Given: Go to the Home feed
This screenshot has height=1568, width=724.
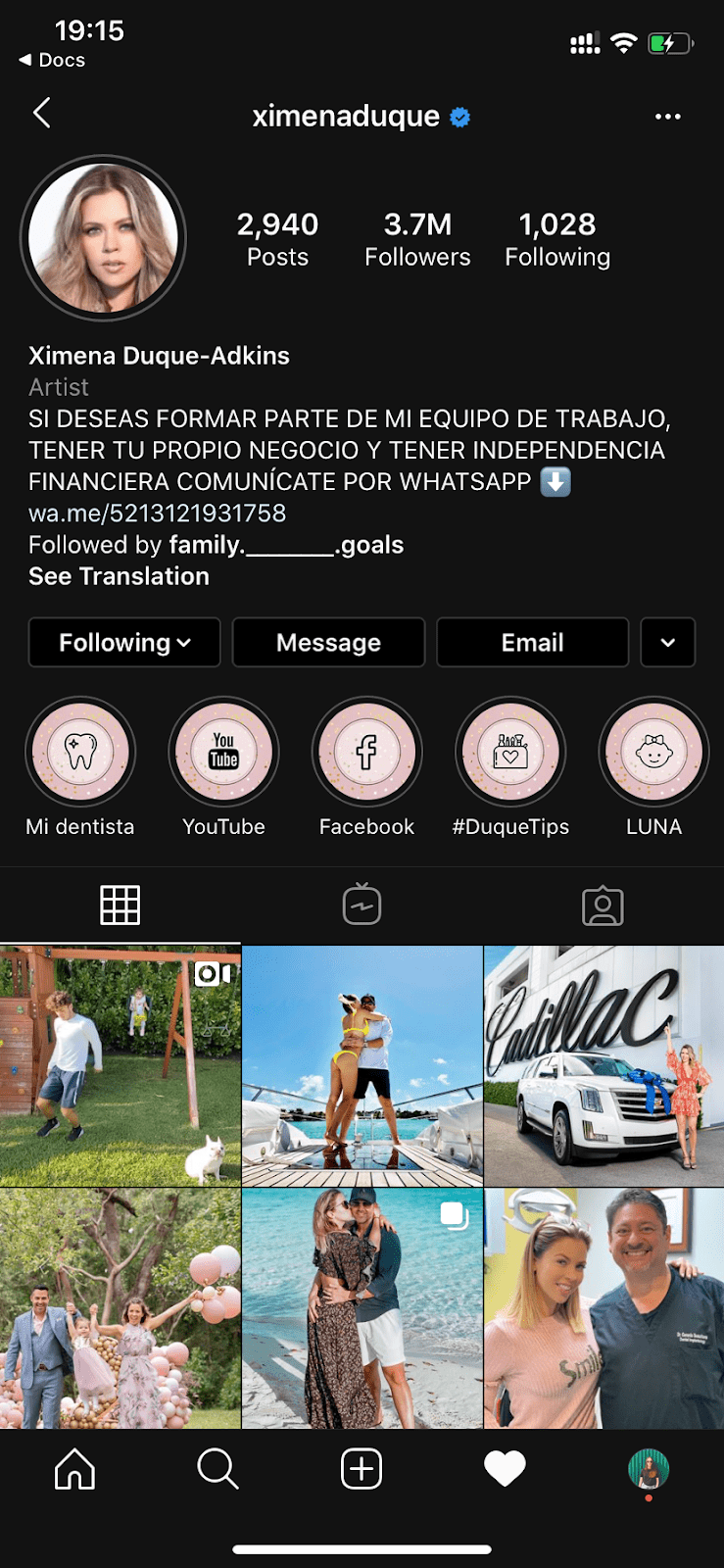Looking at the screenshot, I should coord(75,1469).
